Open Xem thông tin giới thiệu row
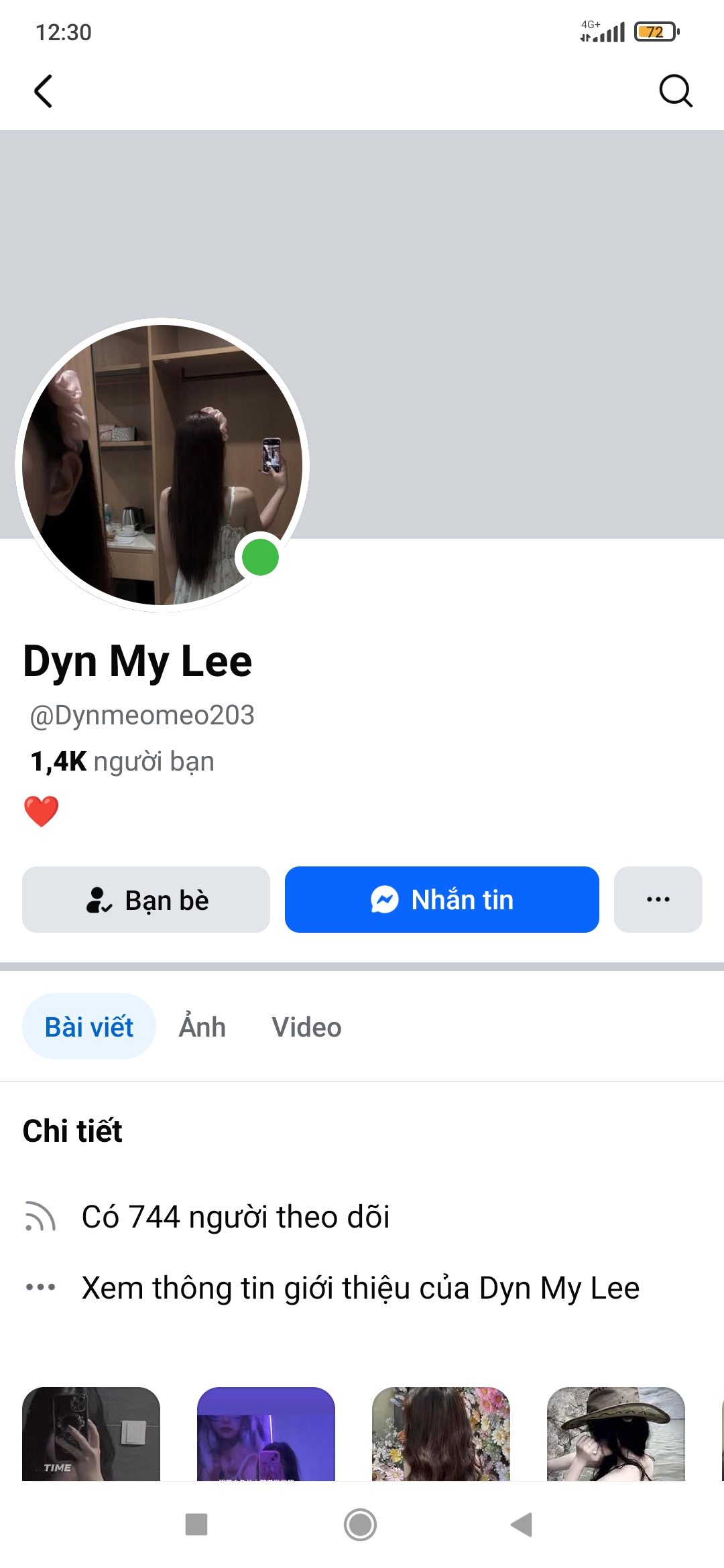Image resolution: width=724 pixels, height=1568 pixels. (360, 1288)
